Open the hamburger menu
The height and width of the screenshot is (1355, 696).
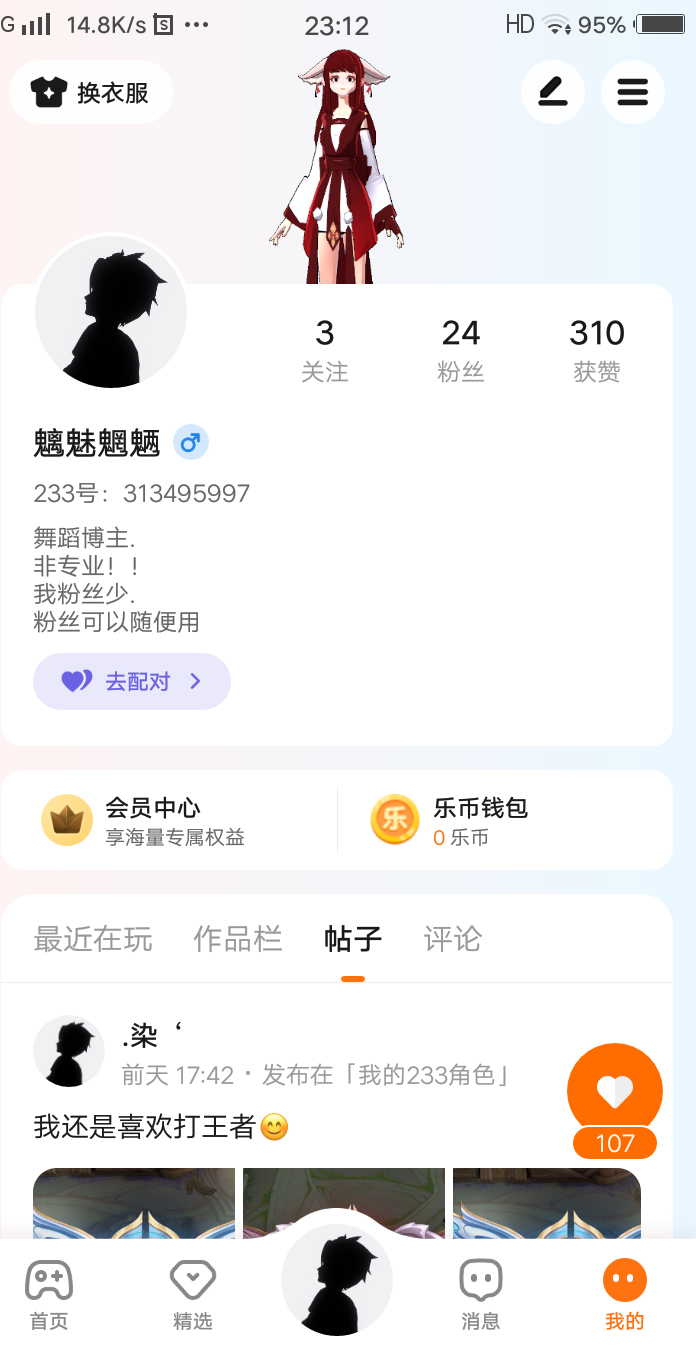[x=632, y=93]
